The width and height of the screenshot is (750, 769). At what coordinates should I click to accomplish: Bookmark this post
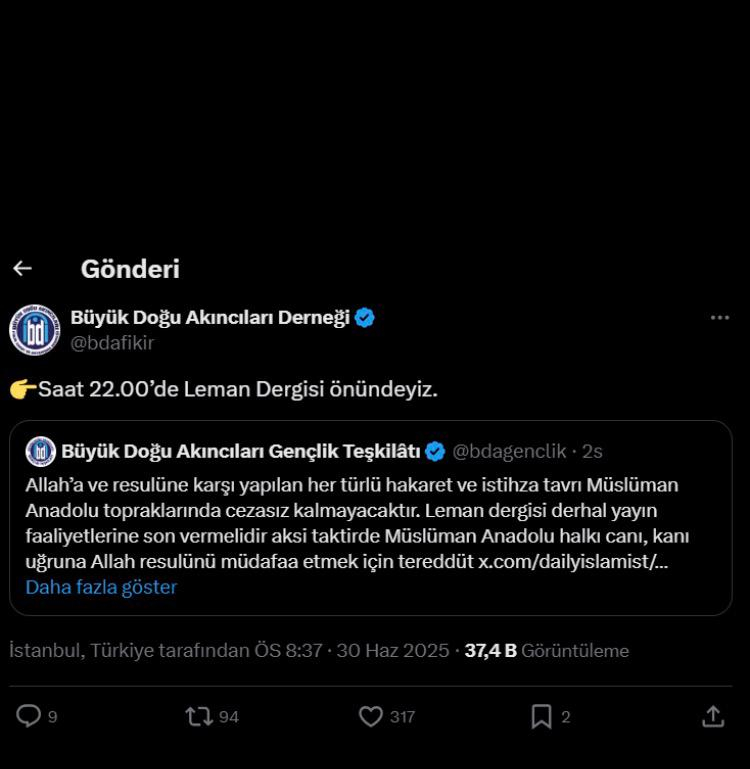[x=541, y=716]
